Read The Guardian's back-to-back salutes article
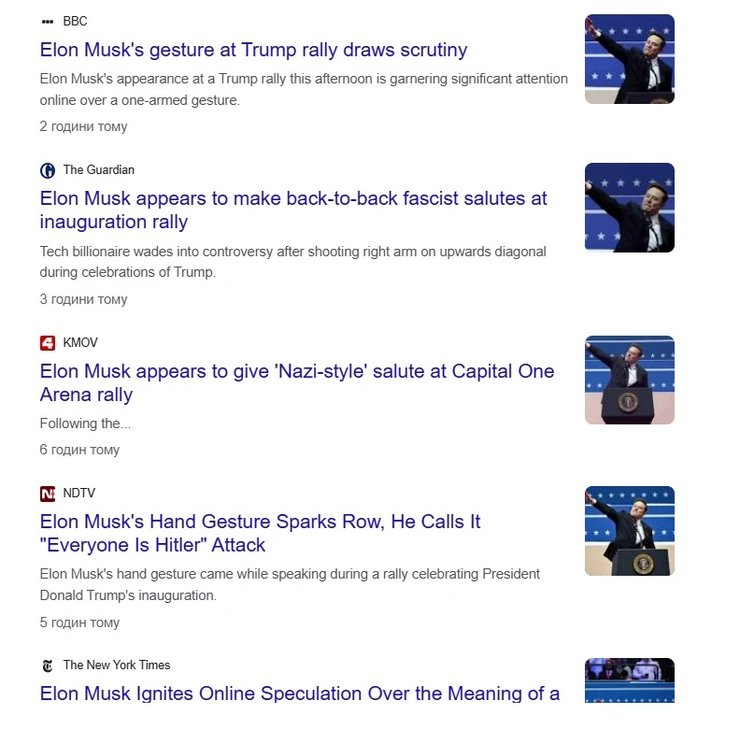 (293, 210)
